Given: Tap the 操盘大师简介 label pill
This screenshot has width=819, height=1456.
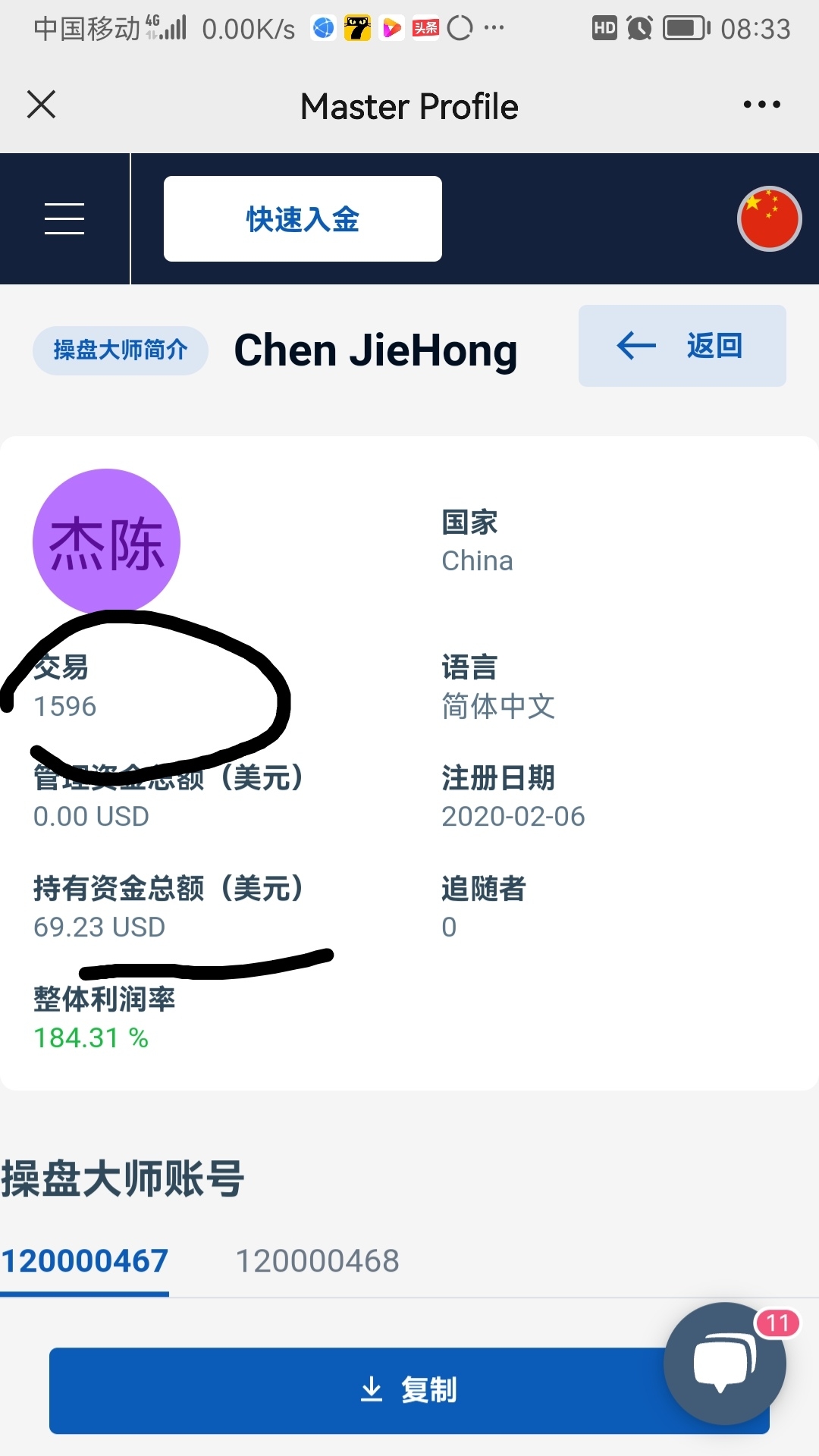Looking at the screenshot, I should tap(119, 350).
